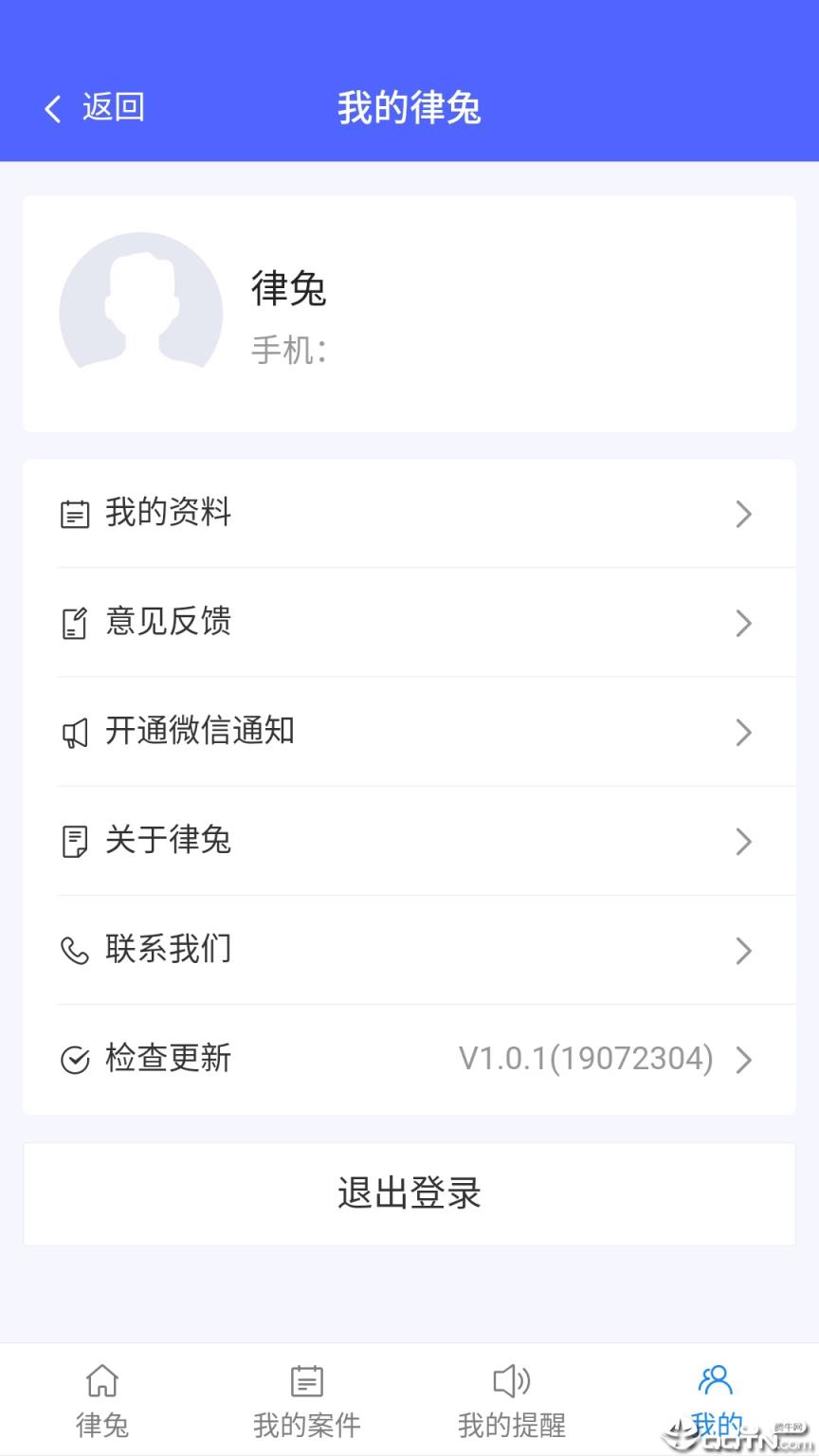Select the 律兔 home icon in bottom bar
The image size is (819, 1456).
pyautogui.click(x=101, y=1382)
